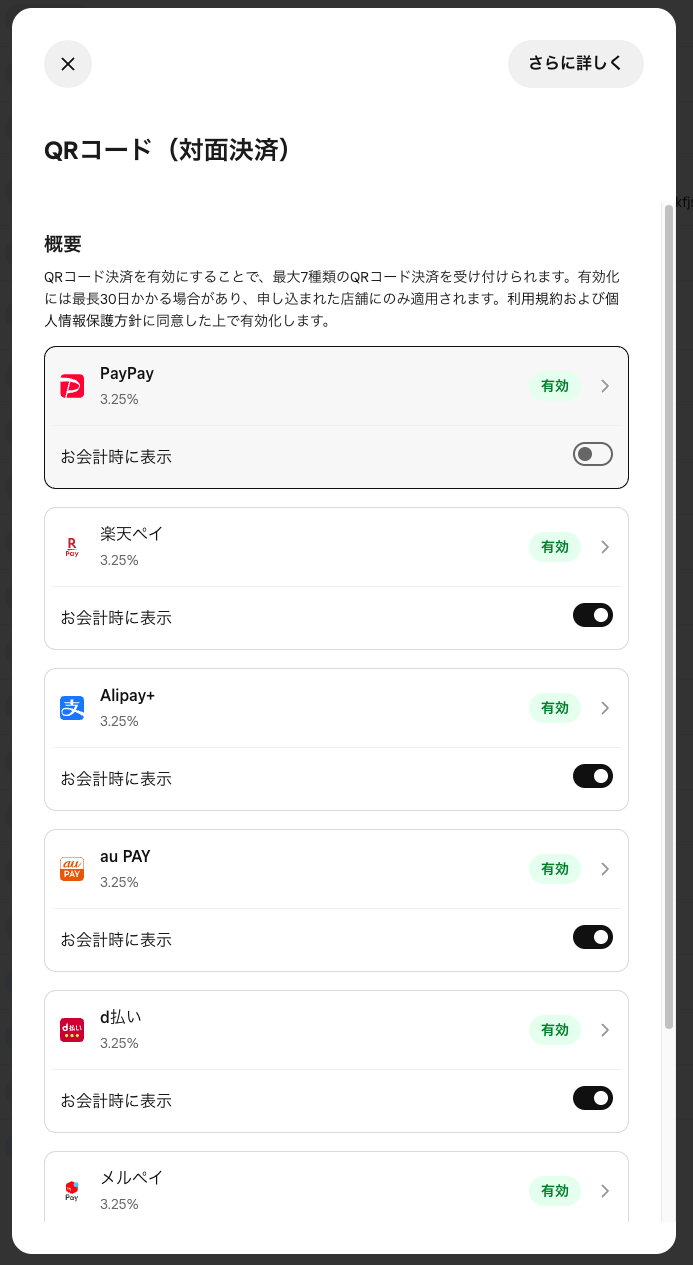Viewport: 693px width, 1265px height.
Task: Open au PAY payment details
Action: [x=604, y=869]
